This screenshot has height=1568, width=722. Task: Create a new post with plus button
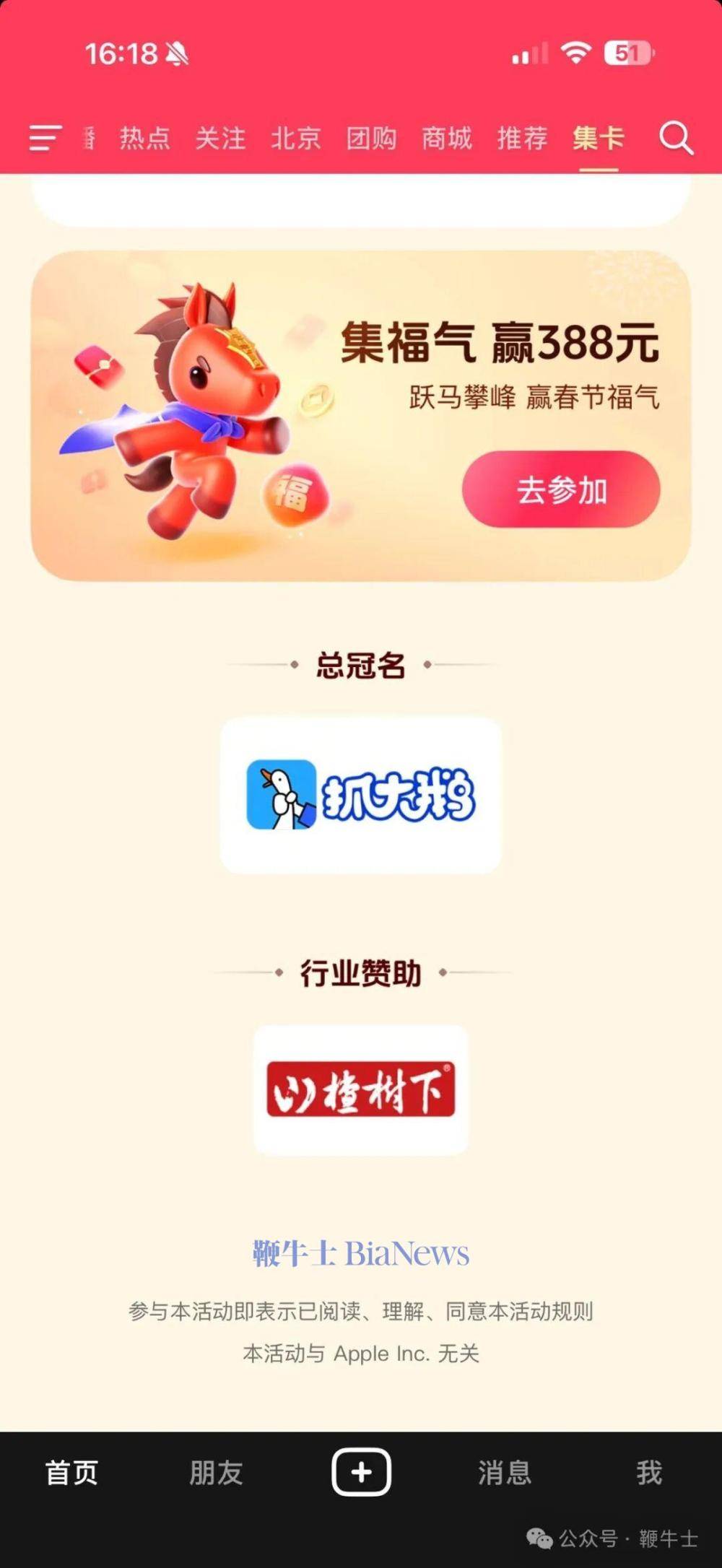361,1471
